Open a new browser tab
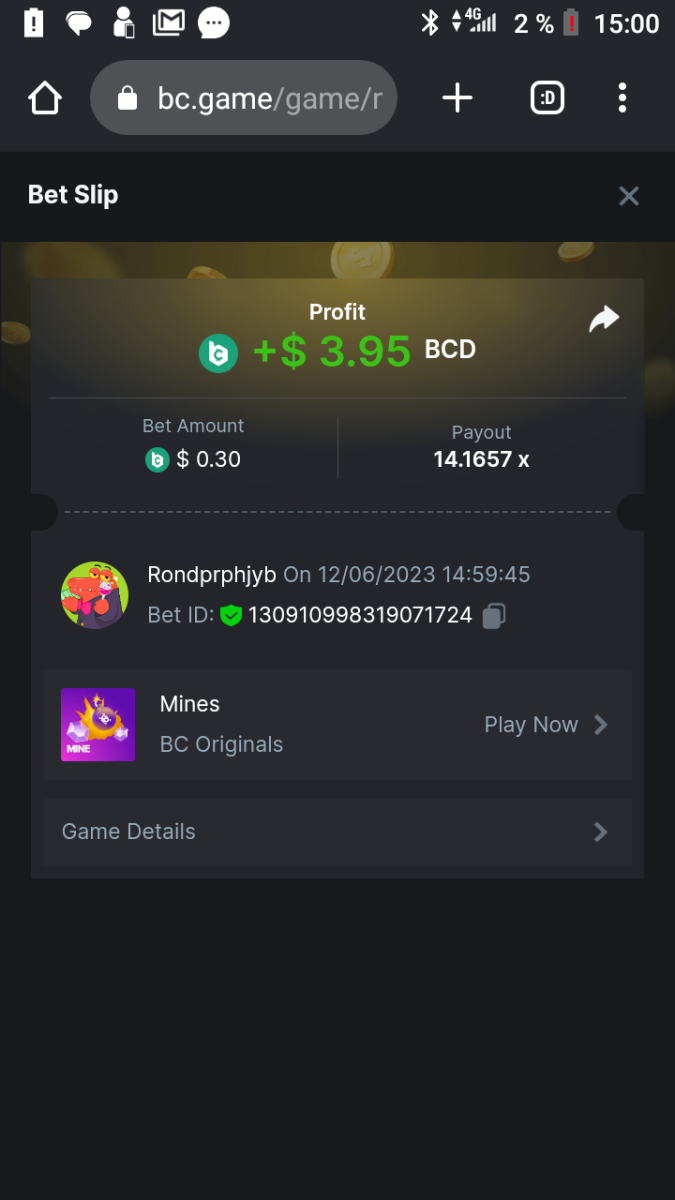Screen dimensions: 675x1200 click(457, 98)
